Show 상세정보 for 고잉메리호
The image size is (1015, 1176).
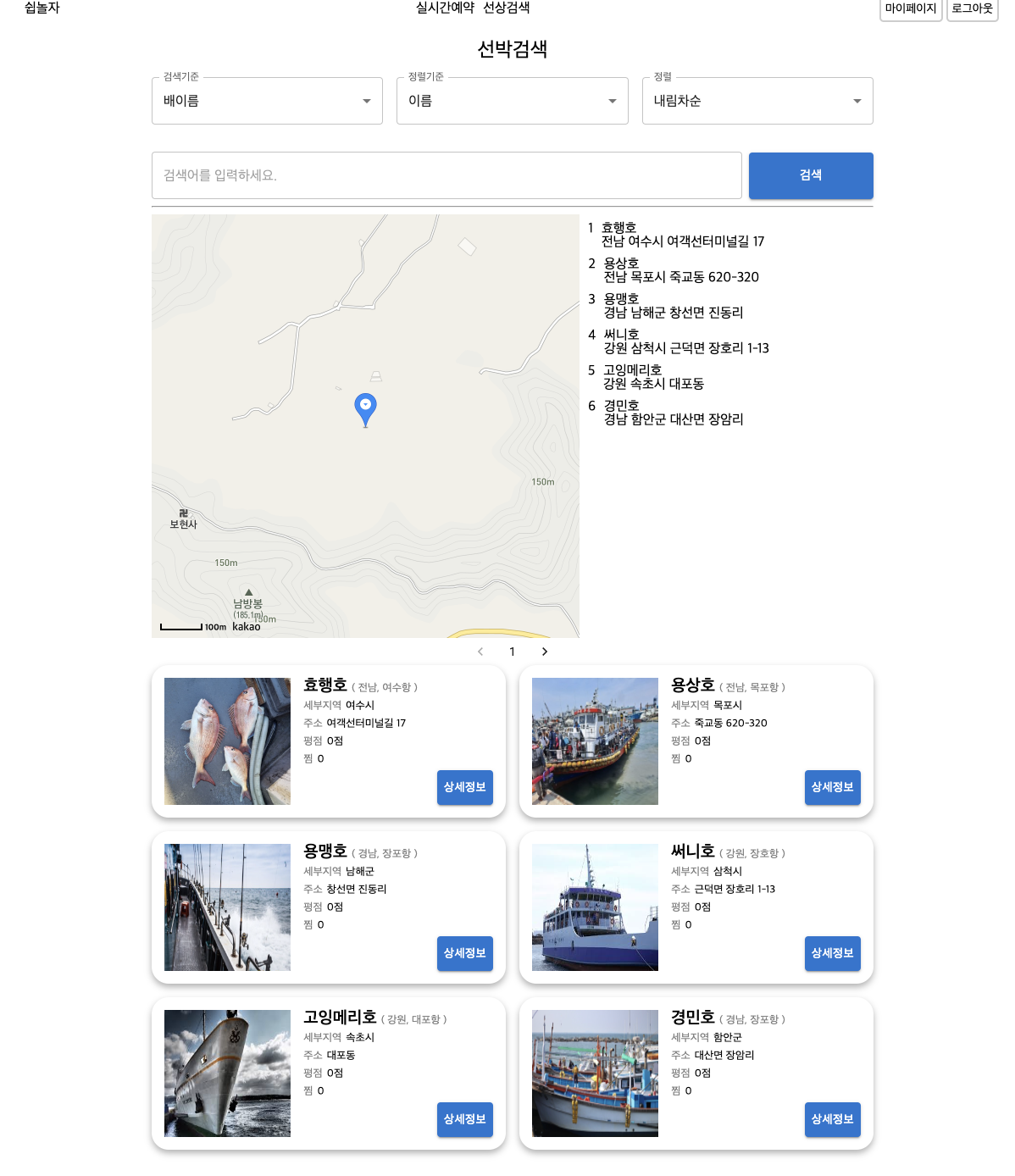464,1119
